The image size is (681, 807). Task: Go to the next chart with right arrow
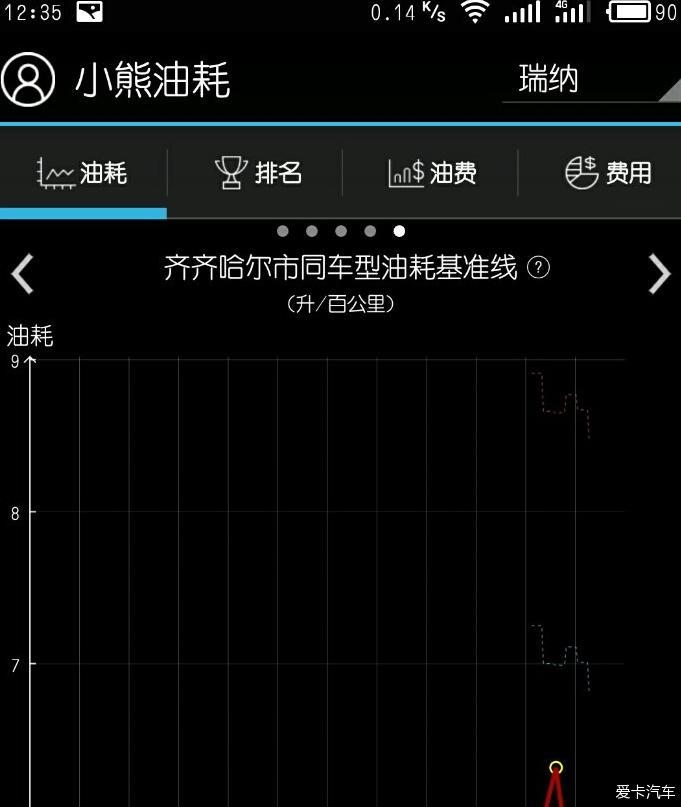[x=659, y=273]
